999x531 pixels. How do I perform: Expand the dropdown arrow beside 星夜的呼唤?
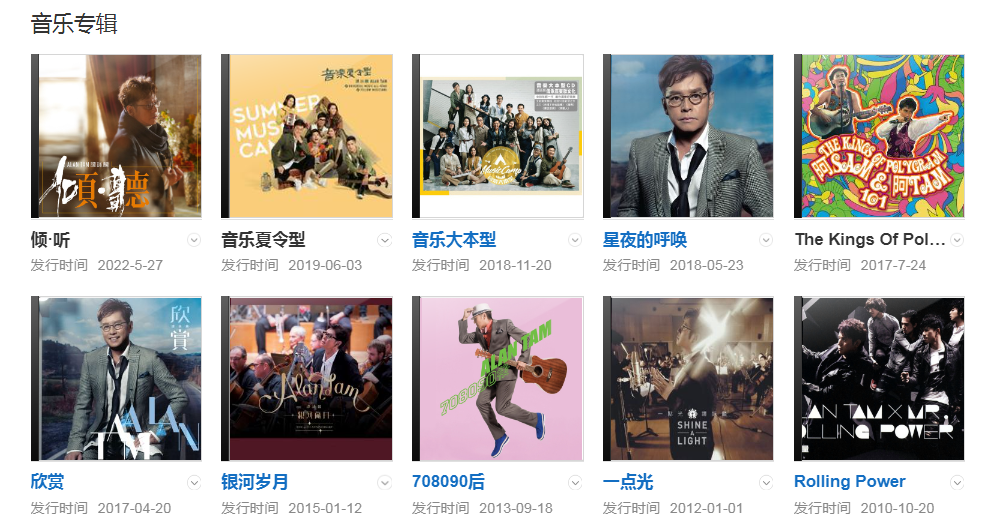tap(766, 240)
